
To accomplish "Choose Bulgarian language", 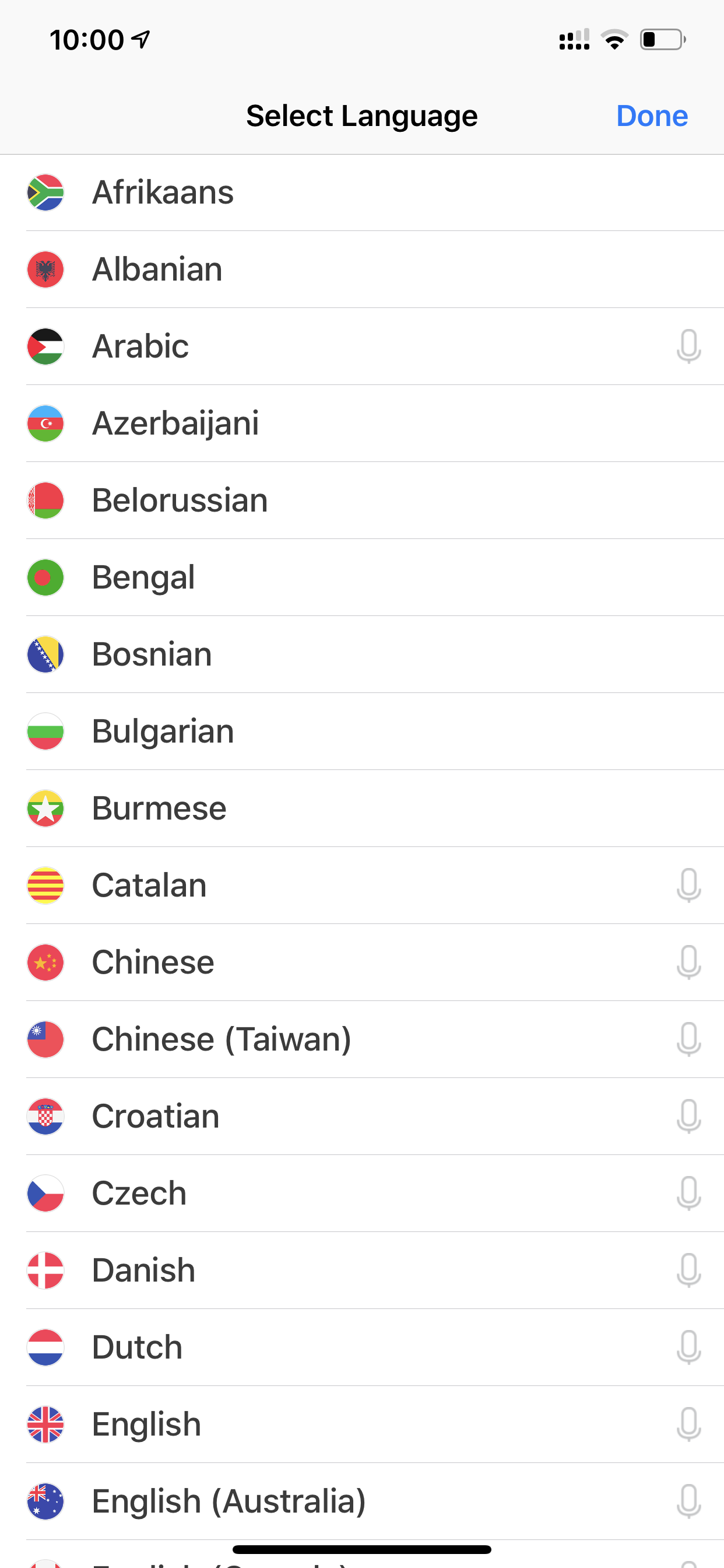I will pyautogui.click(x=362, y=731).
